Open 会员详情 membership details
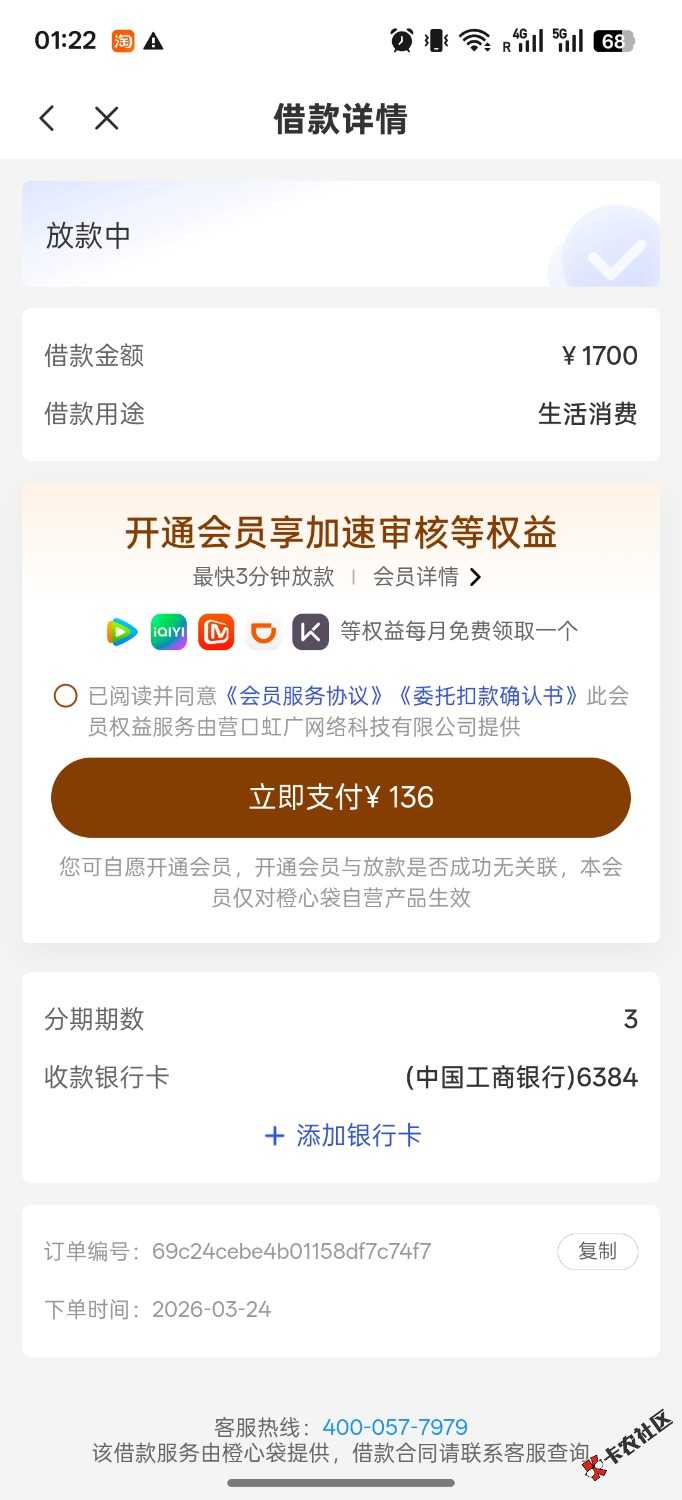This screenshot has height=1500, width=682. [x=427, y=577]
